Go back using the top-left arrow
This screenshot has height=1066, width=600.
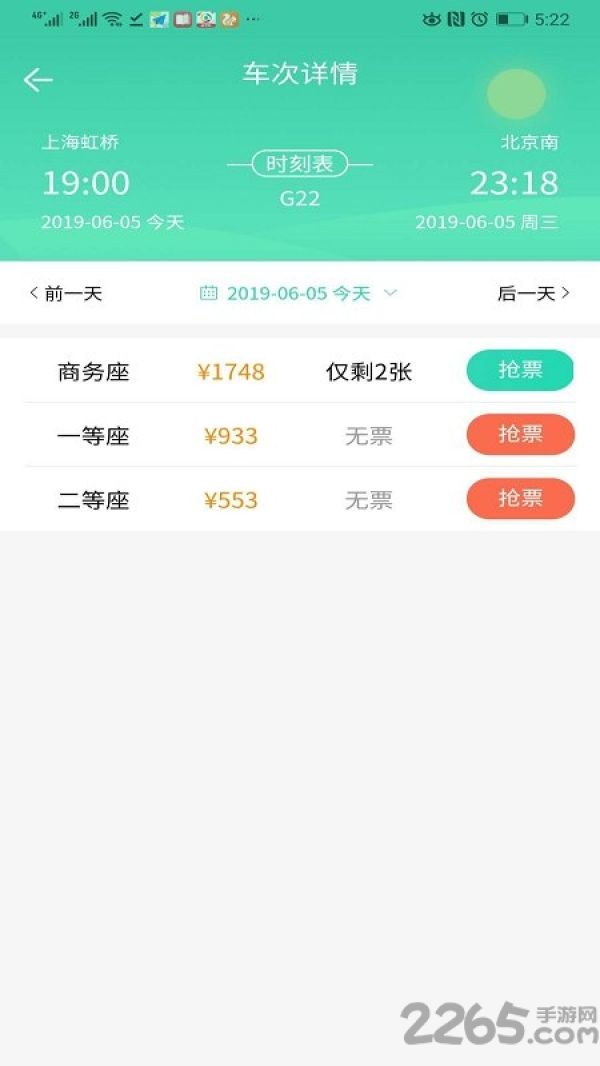38,80
